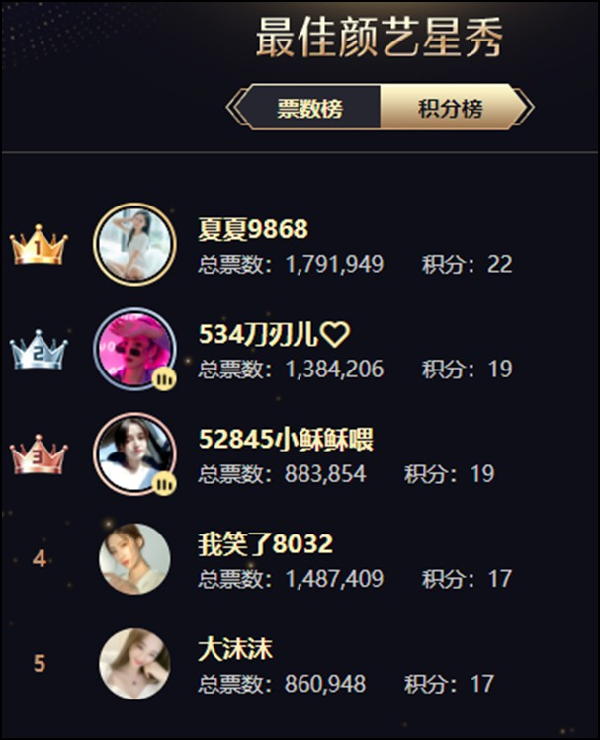Switch to the 票数榜 tab
This screenshot has width=600, height=740.
(x=309, y=108)
